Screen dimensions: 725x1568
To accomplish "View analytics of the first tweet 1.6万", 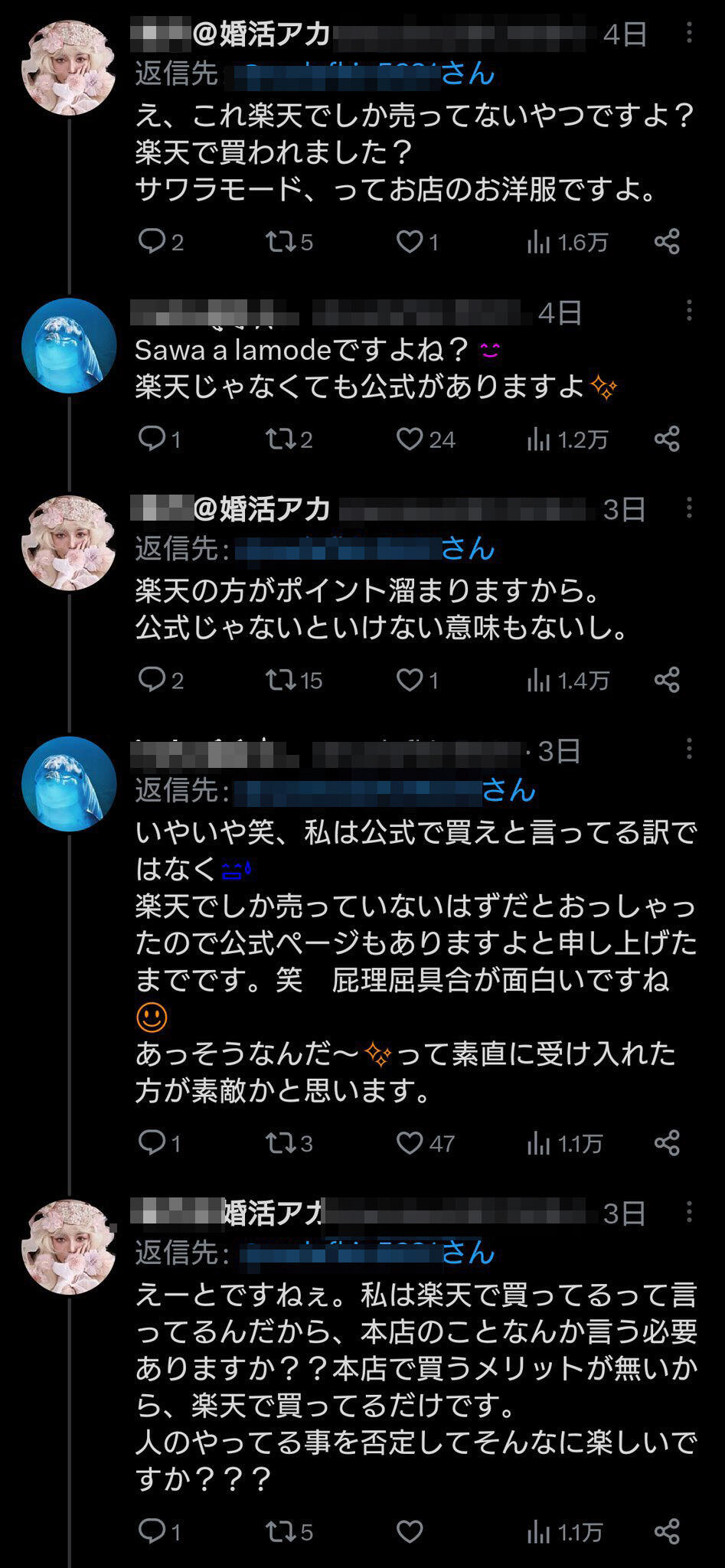I will click(x=567, y=243).
